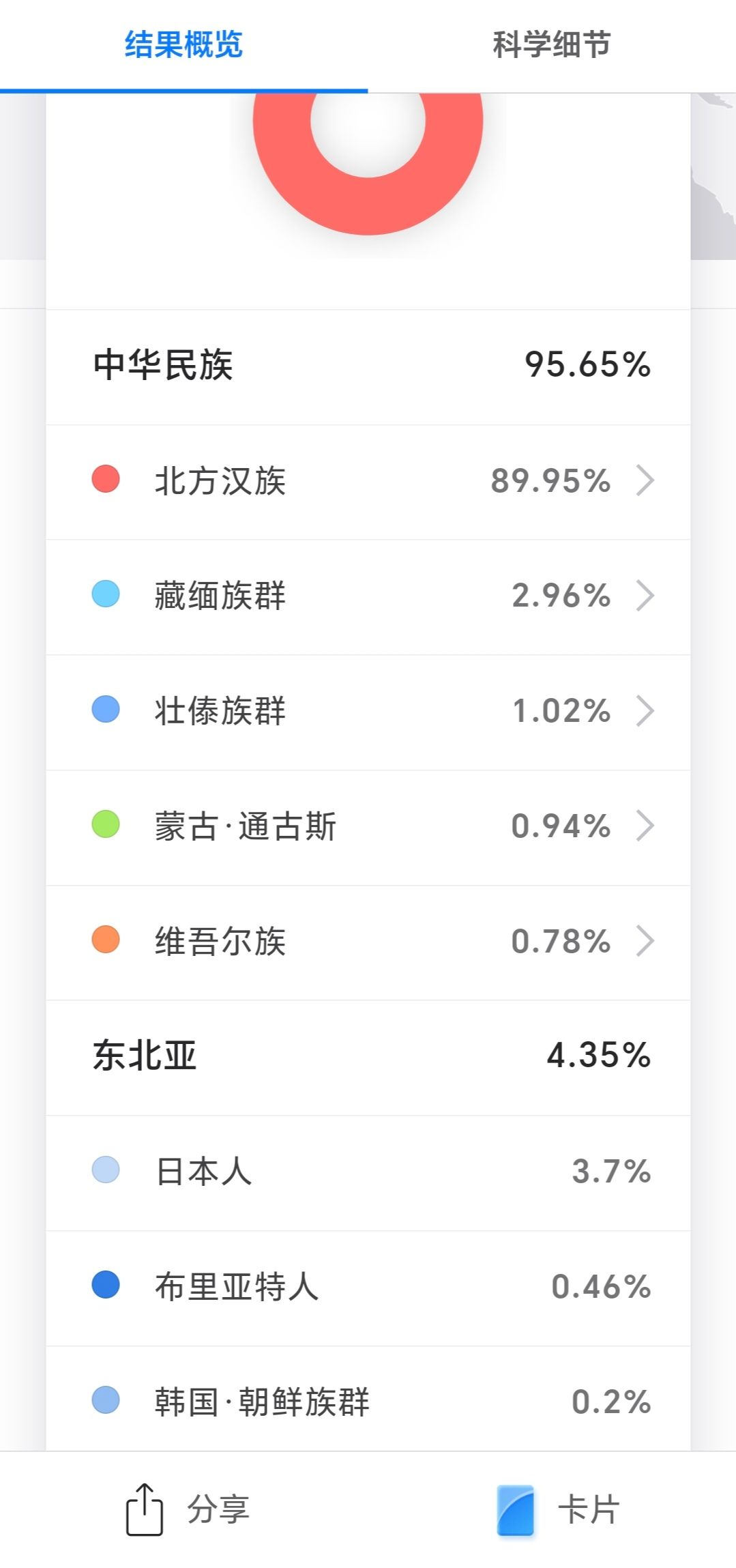
Task: Open the 北方汉族 89.95% row
Action: coord(368,482)
